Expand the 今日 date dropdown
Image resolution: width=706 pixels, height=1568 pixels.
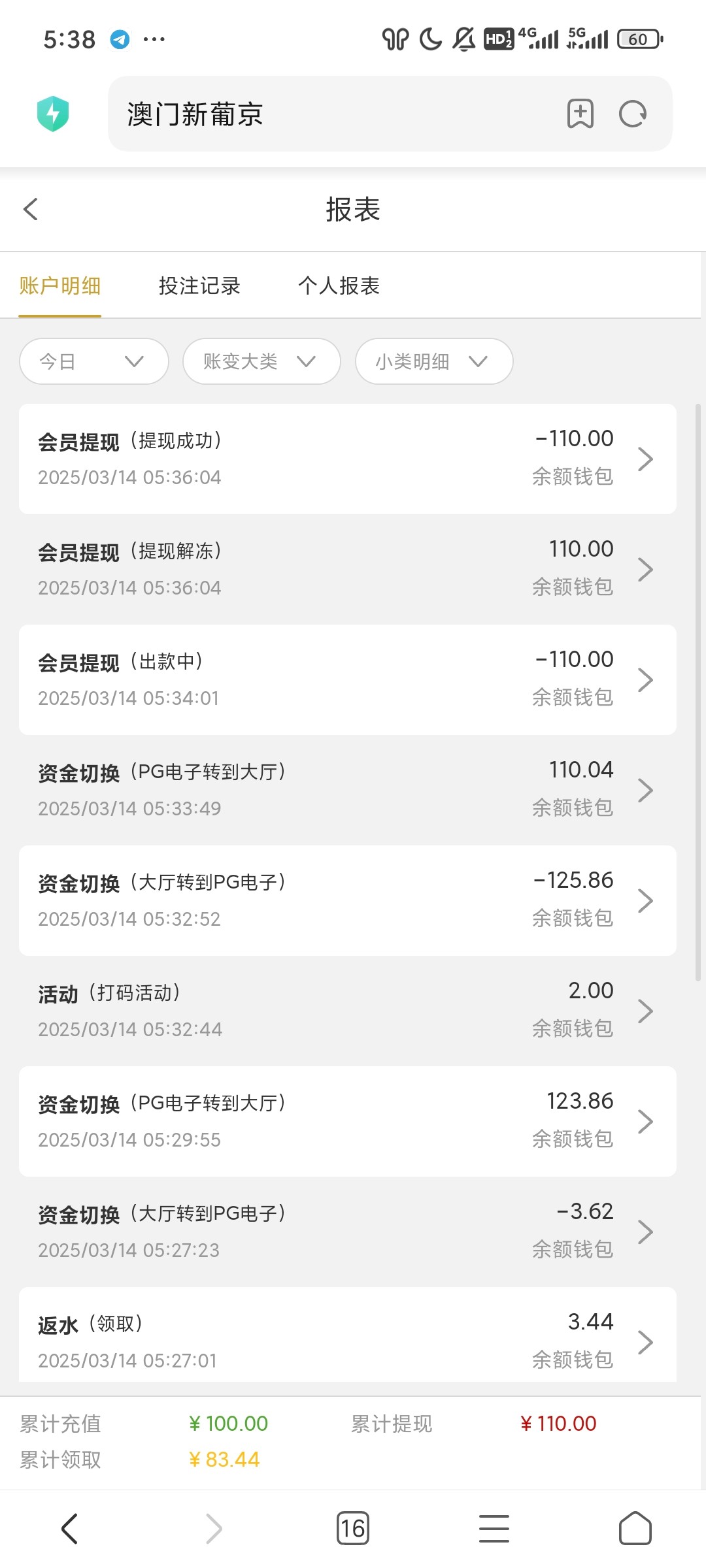(93, 361)
